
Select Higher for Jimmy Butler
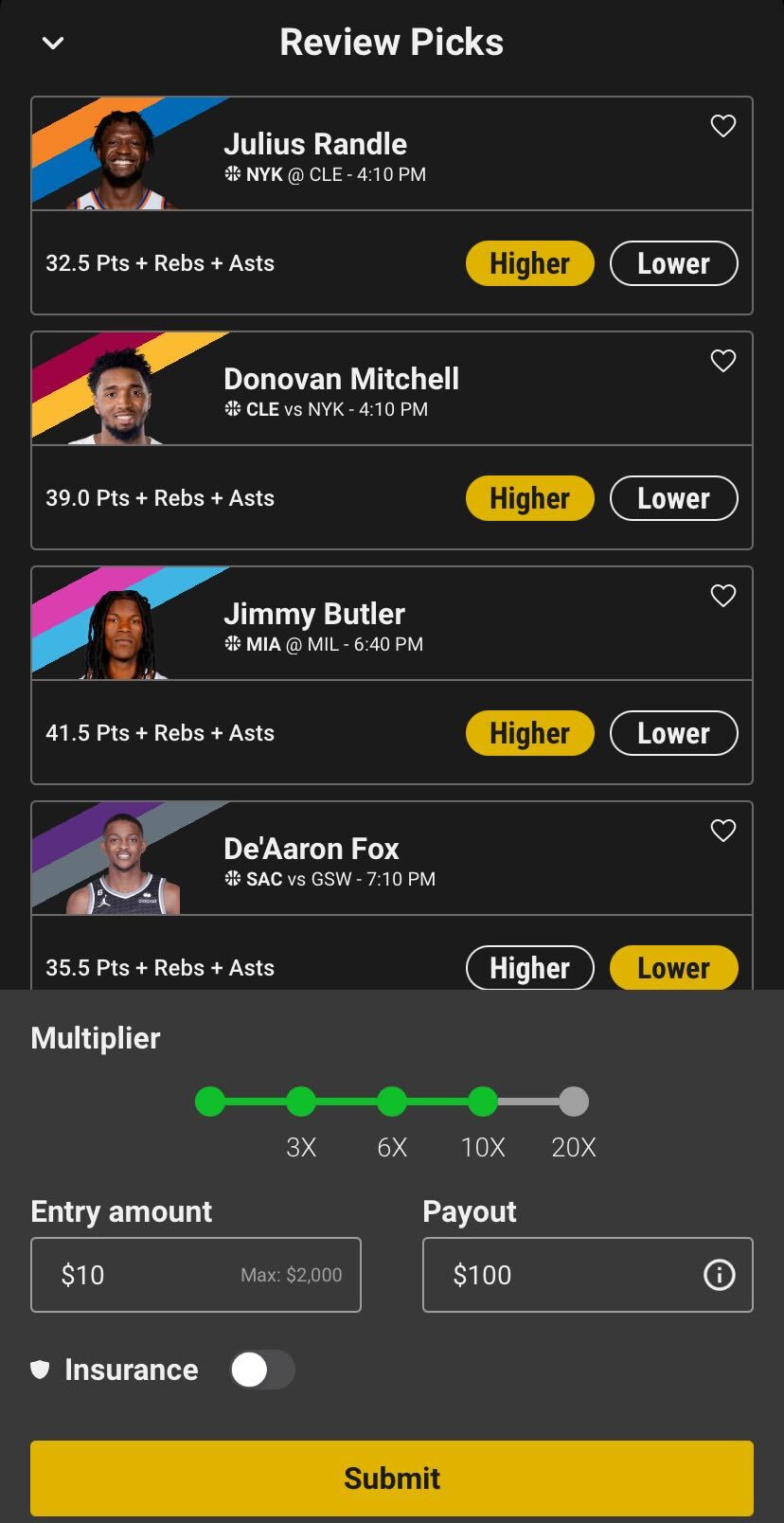(x=529, y=733)
